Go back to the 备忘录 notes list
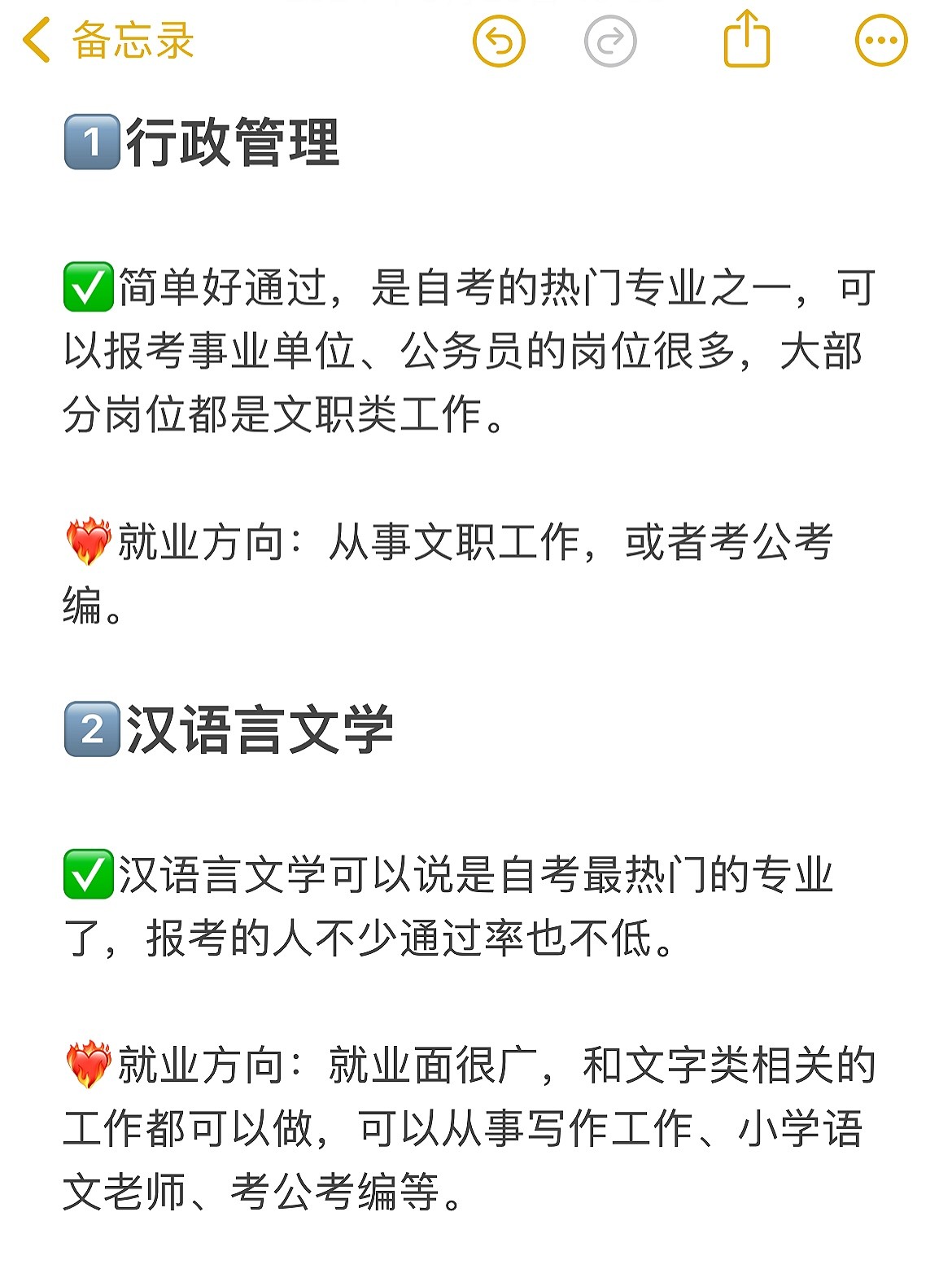Viewport: 952px width, 1269px height. (x=107, y=41)
